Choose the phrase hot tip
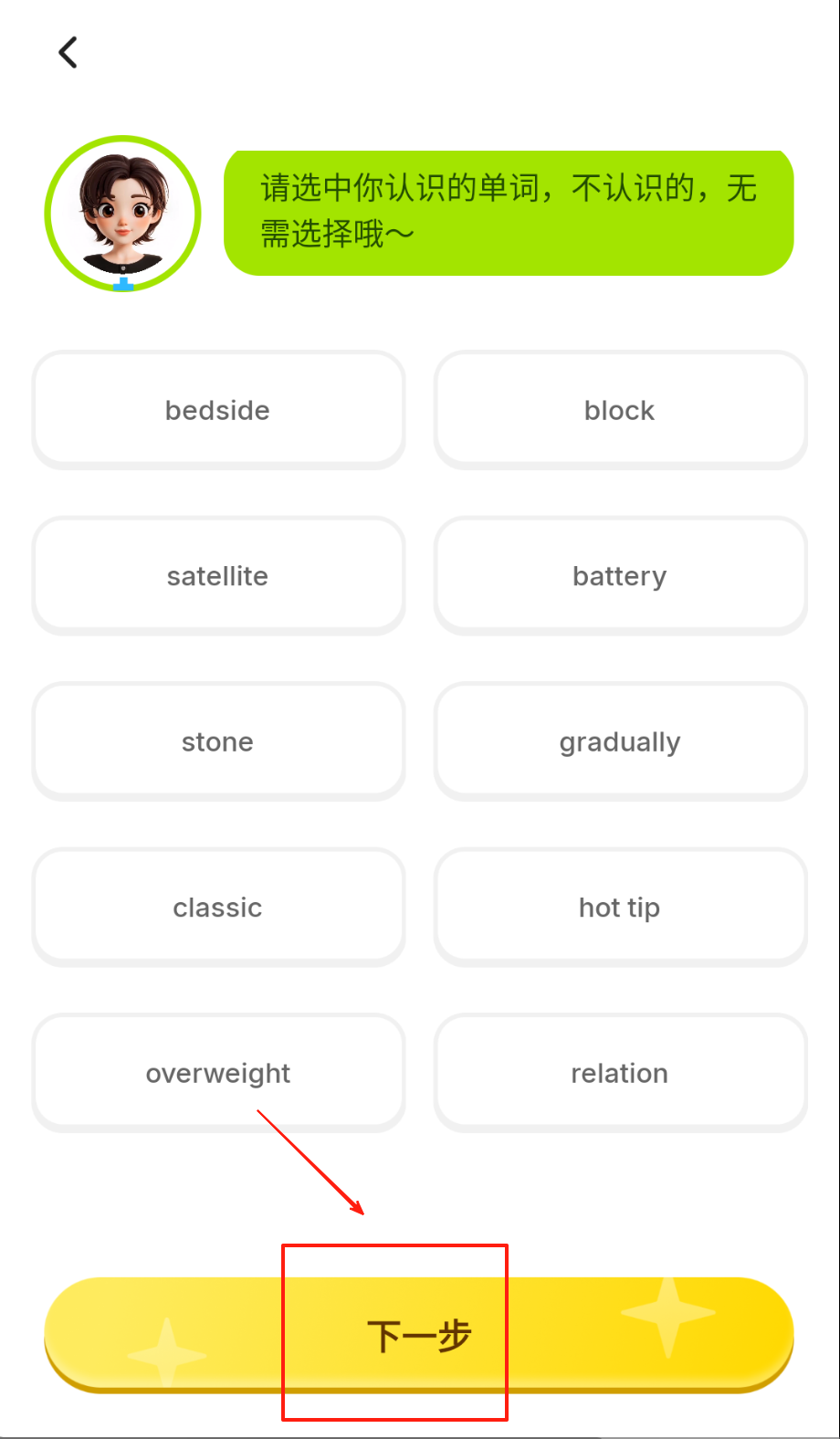 tap(620, 908)
